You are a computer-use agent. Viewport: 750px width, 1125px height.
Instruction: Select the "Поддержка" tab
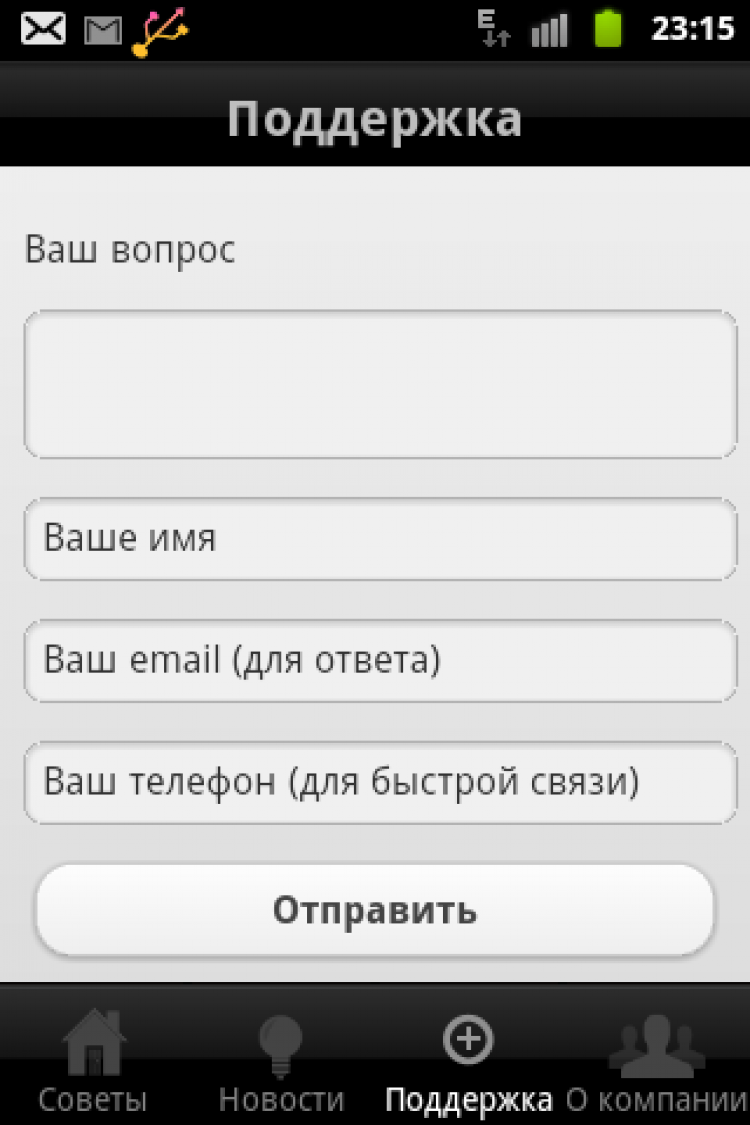[x=468, y=1062]
